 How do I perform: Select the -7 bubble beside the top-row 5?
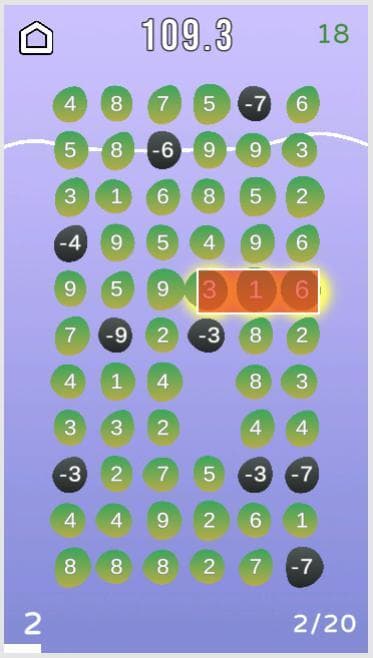coord(255,104)
